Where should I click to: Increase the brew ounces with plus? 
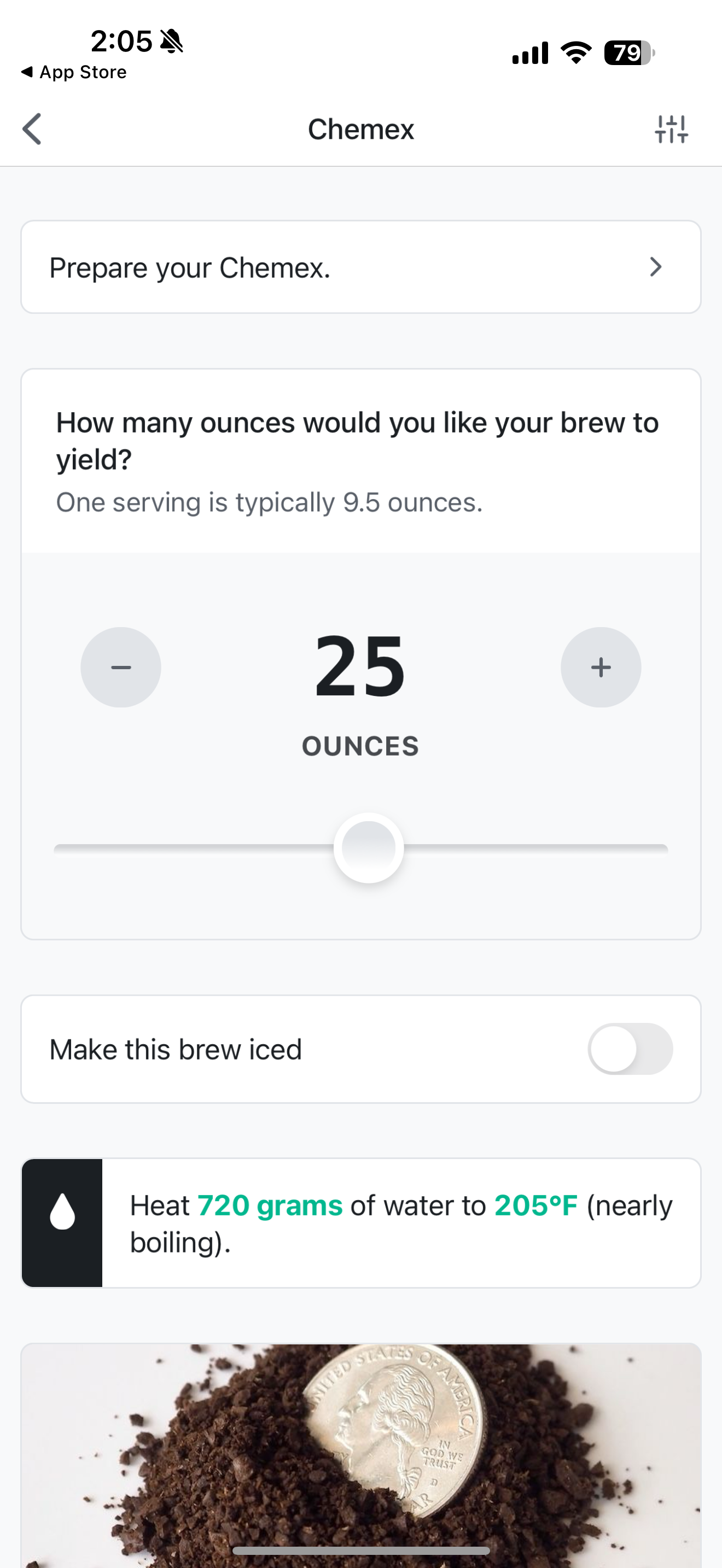601,667
